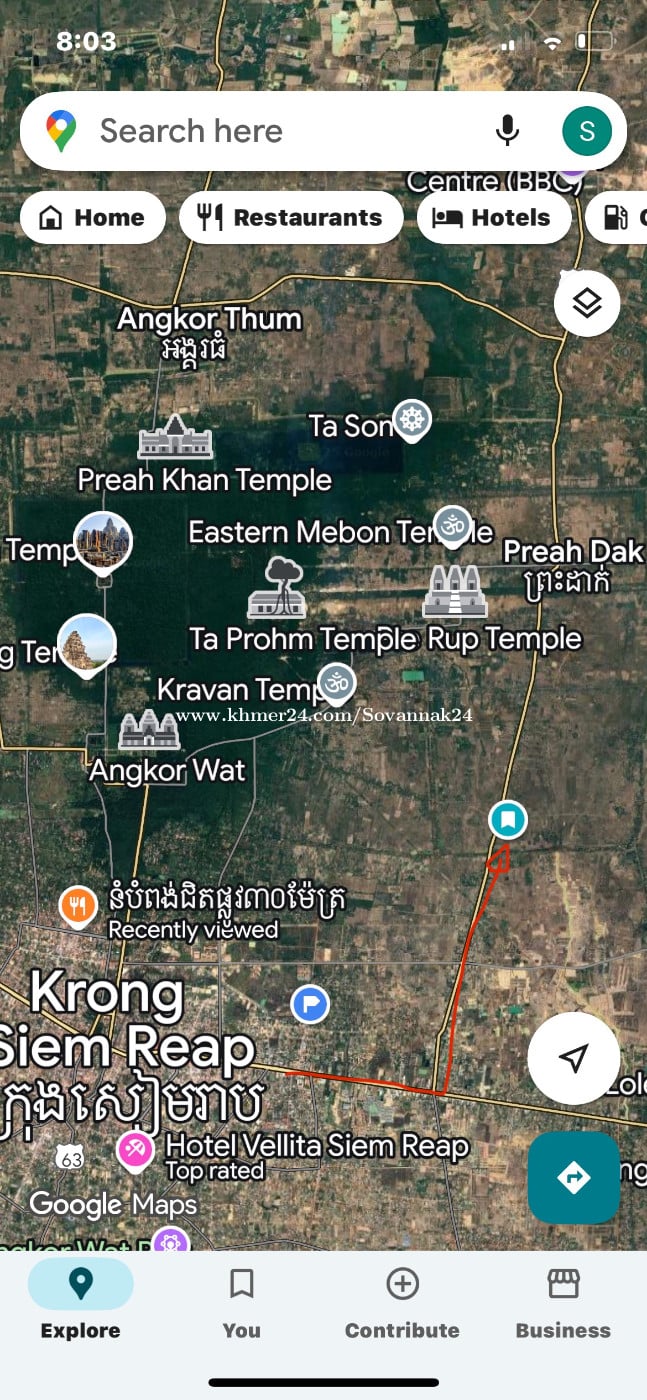Image resolution: width=647 pixels, height=1400 pixels.
Task: Switch to the You tab
Action: 241,1300
